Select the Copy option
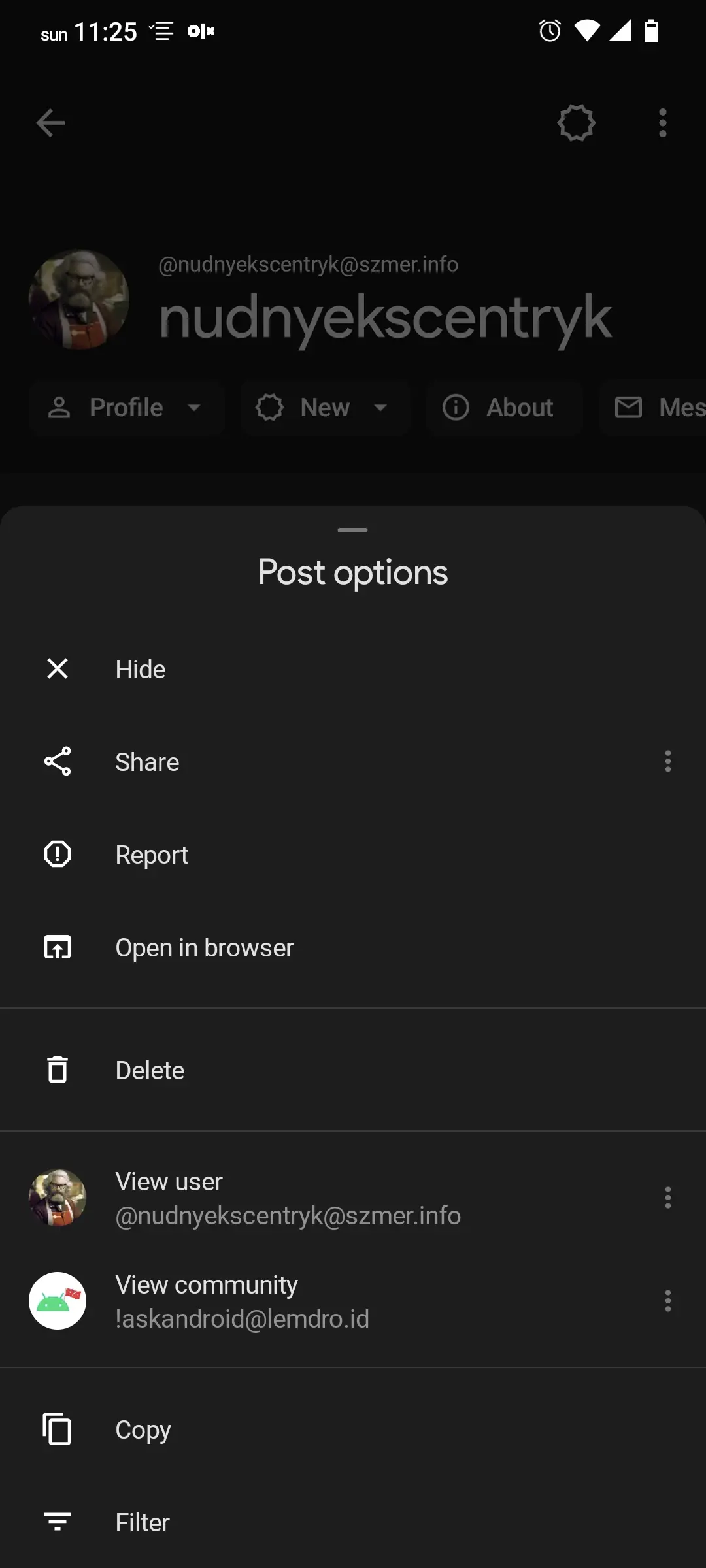Screen dimensions: 706x1568 pyautogui.click(x=353, y=1429)
